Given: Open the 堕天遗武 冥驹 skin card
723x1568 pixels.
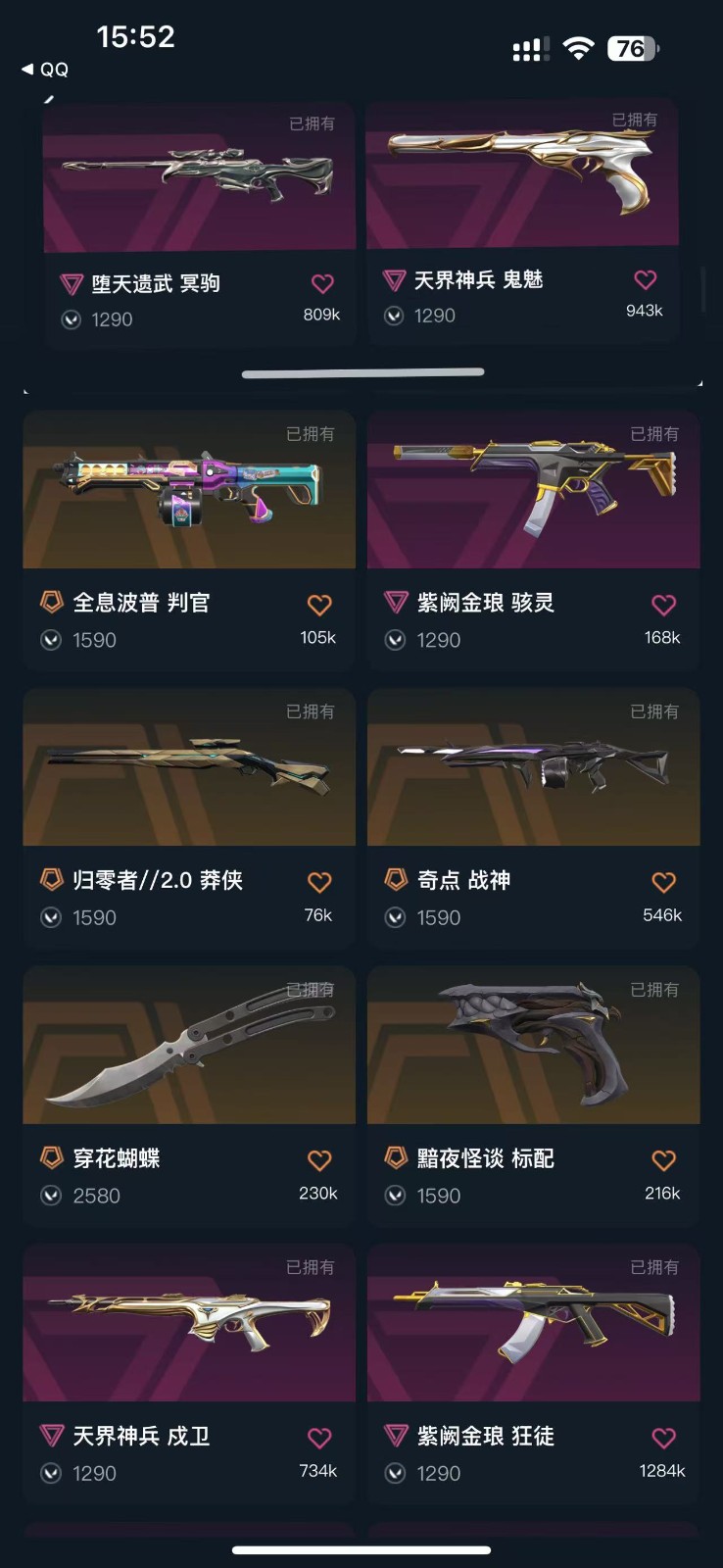Looking at the screenshot, I should [200, 224].
